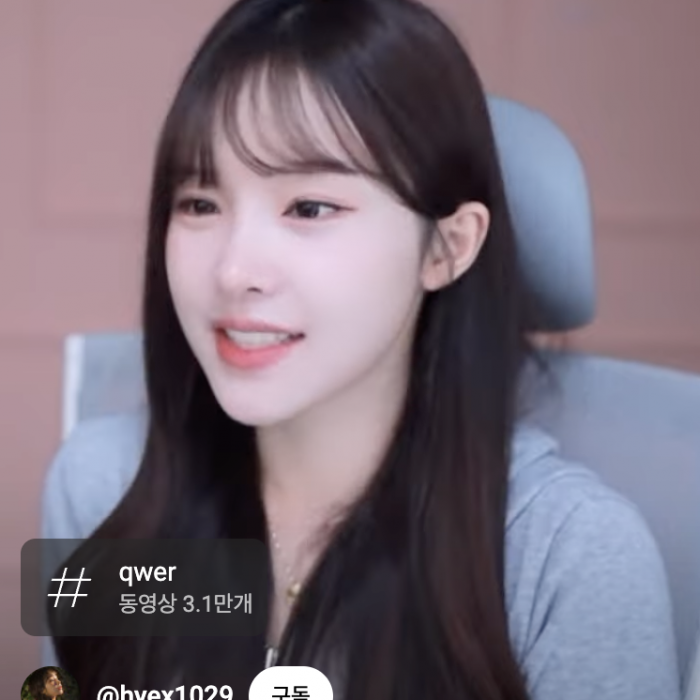Pause the playing short video

pyautogui.click(x=350, y=300)
